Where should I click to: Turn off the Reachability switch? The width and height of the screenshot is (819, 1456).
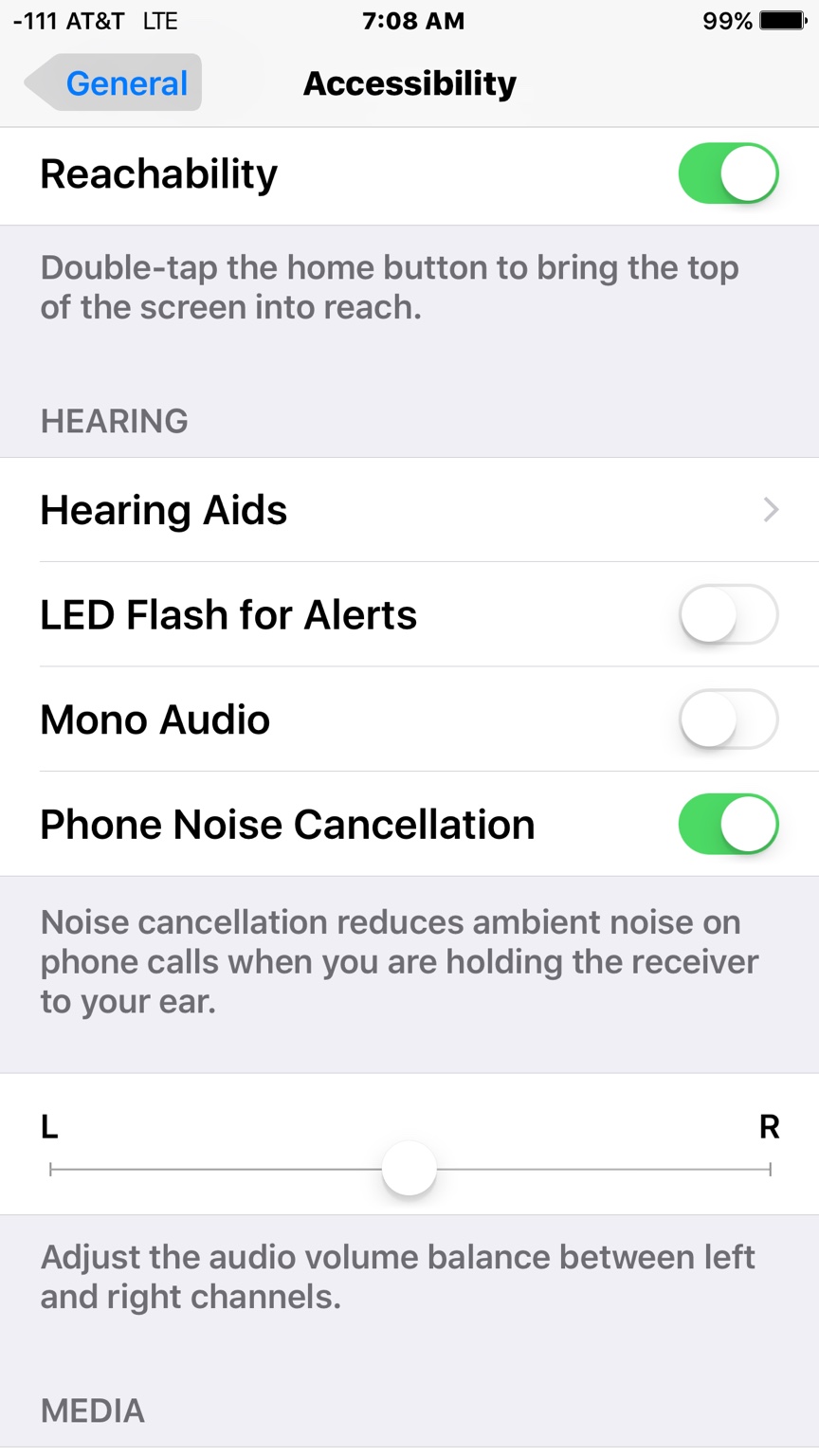(x=728, y=173)
